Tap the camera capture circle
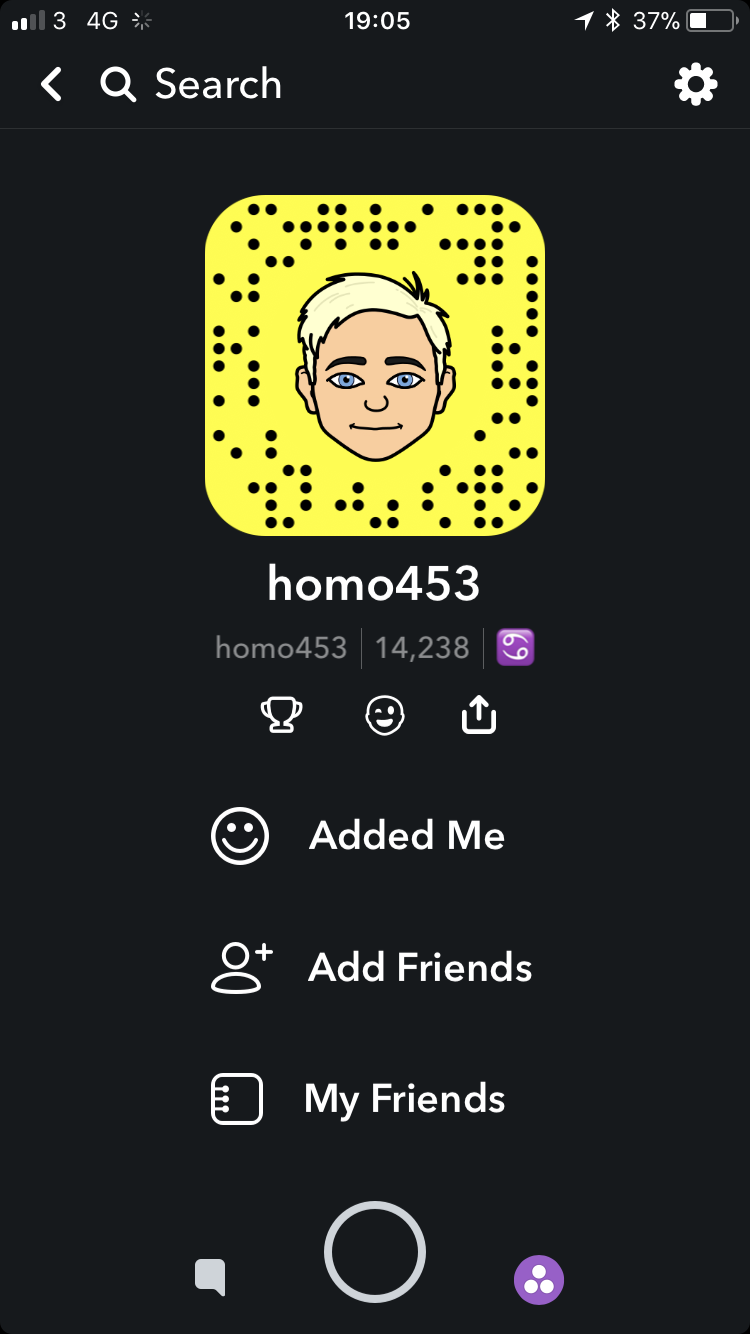 (x=375, y=1251)
